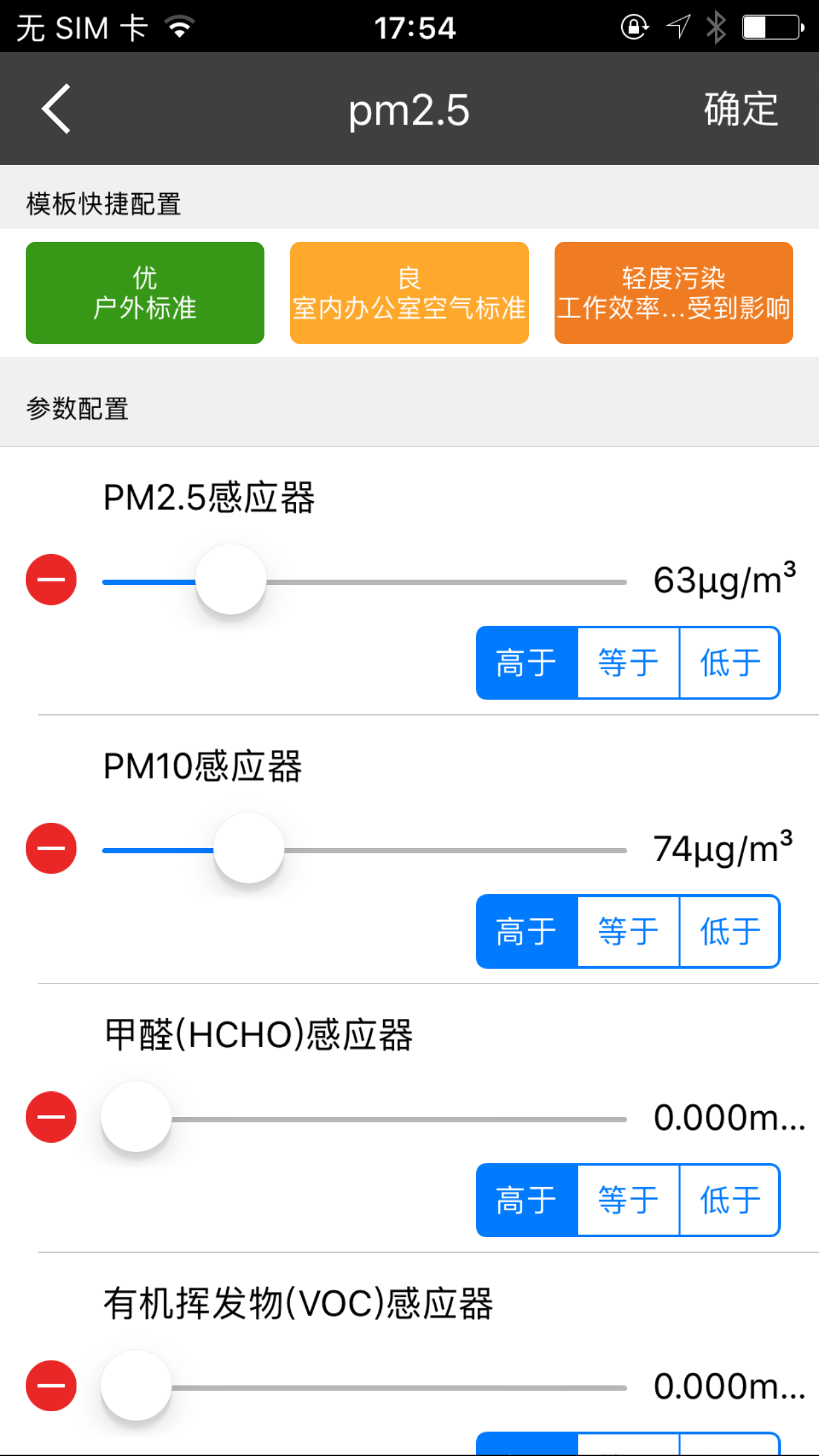Screen dimensions: 819x1456
Task: Select 等于 for PM2.5感应器
Action: pos(628,663)
